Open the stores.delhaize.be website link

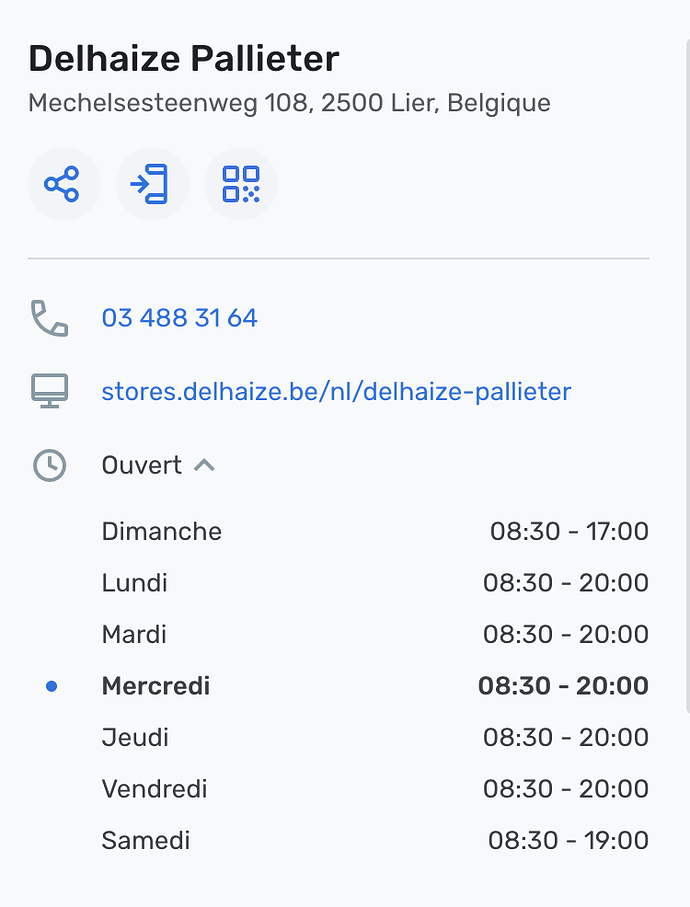[336, 391]
